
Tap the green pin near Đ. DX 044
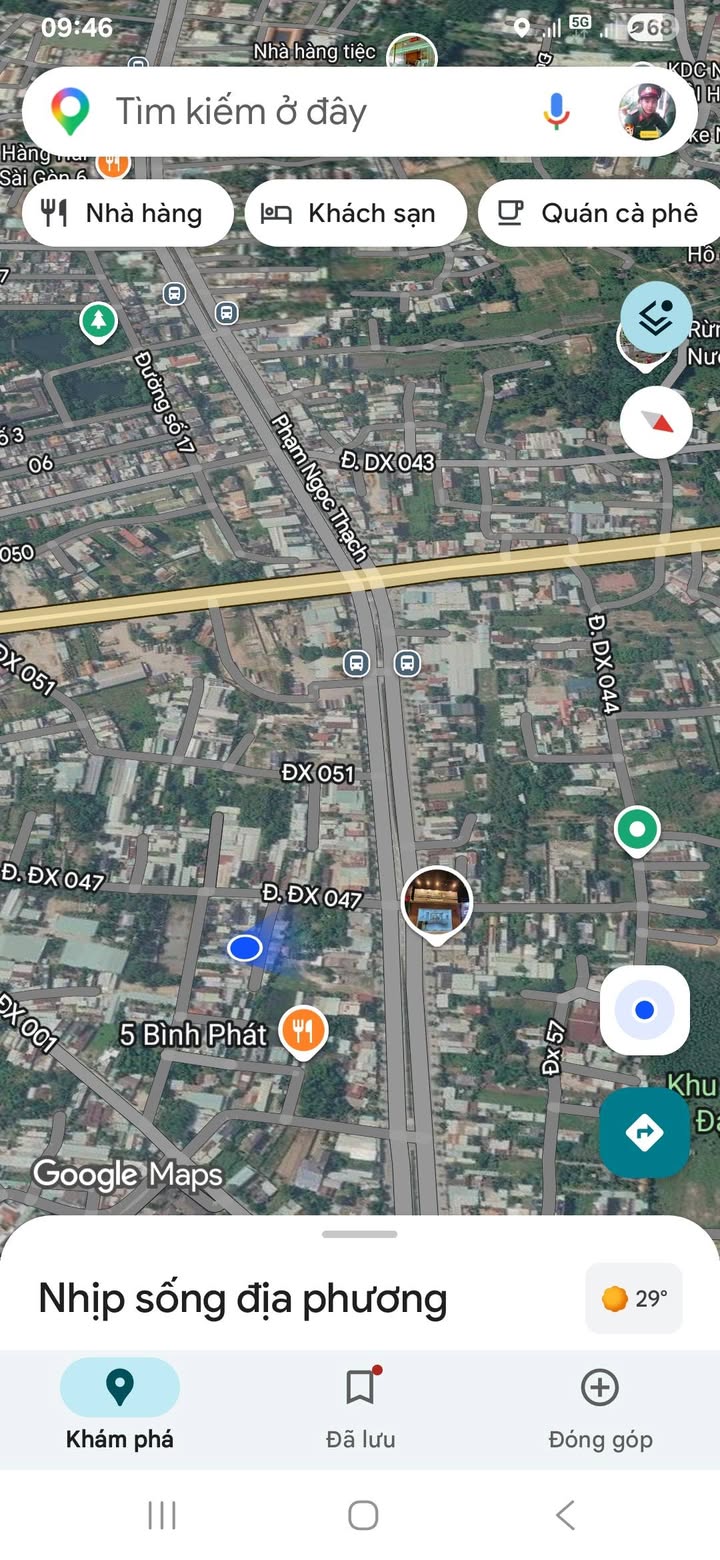(636, 830)
